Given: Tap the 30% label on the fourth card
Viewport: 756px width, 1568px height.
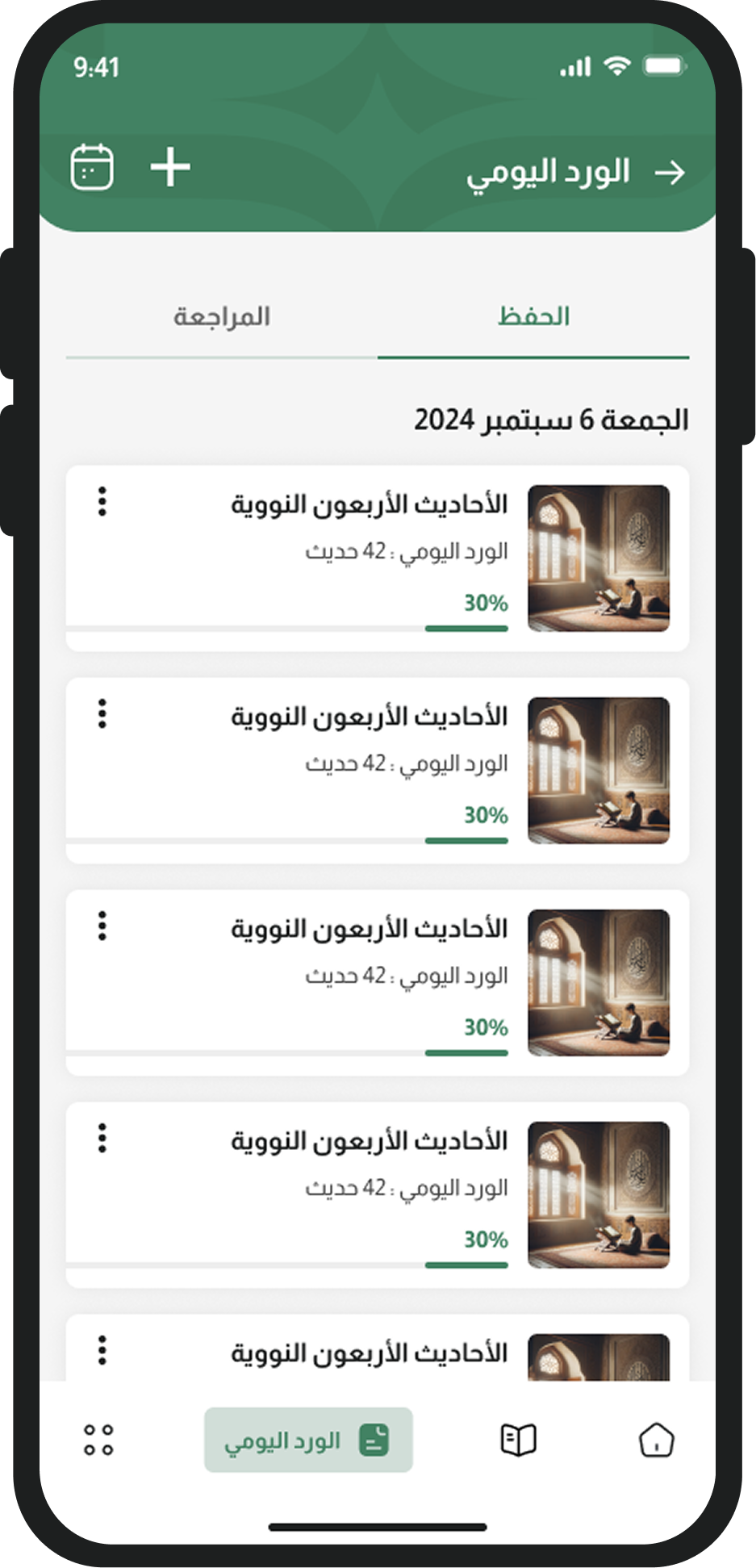Looking at the screenshot, I should tap(485, 1240).
